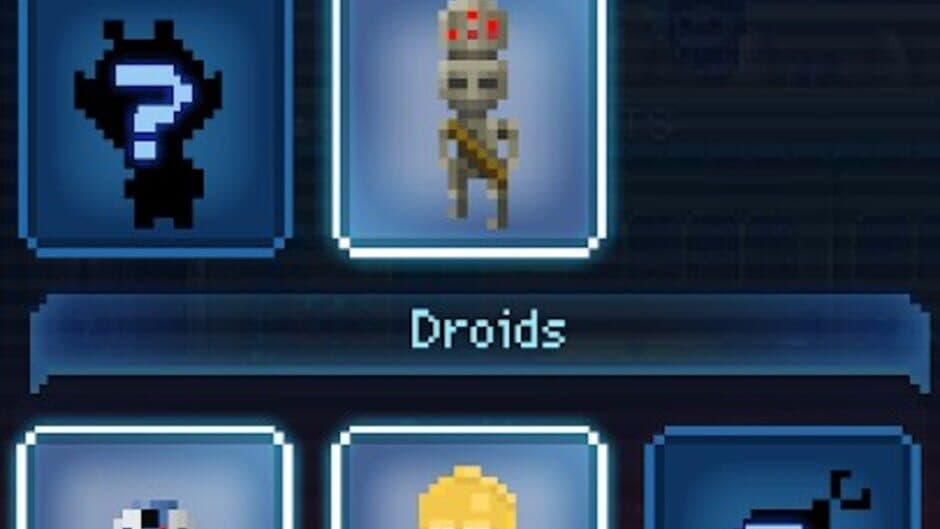The height and width of the screenshot is (529, 940).
Task: Pick the first droid tile under Droids
Action: pos(155,482)
